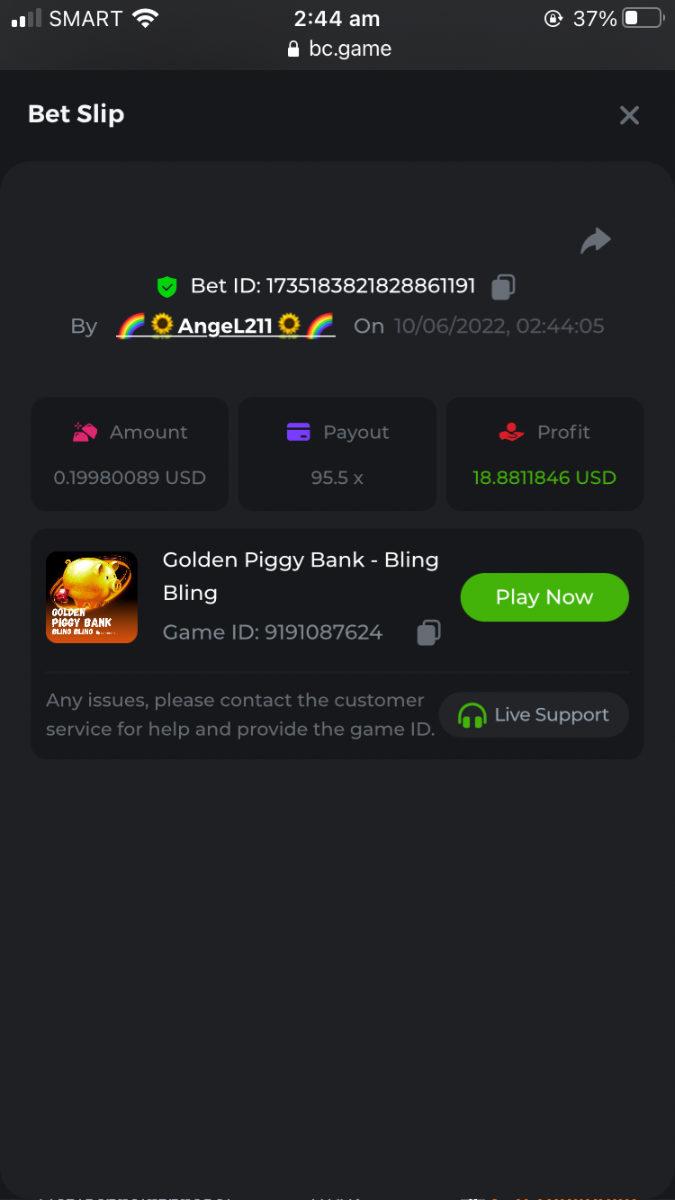Image resolution: width=675 pixels, height=1200 pixels.
Task: Close the Bet Slip dialog
Action: (629, 115)
